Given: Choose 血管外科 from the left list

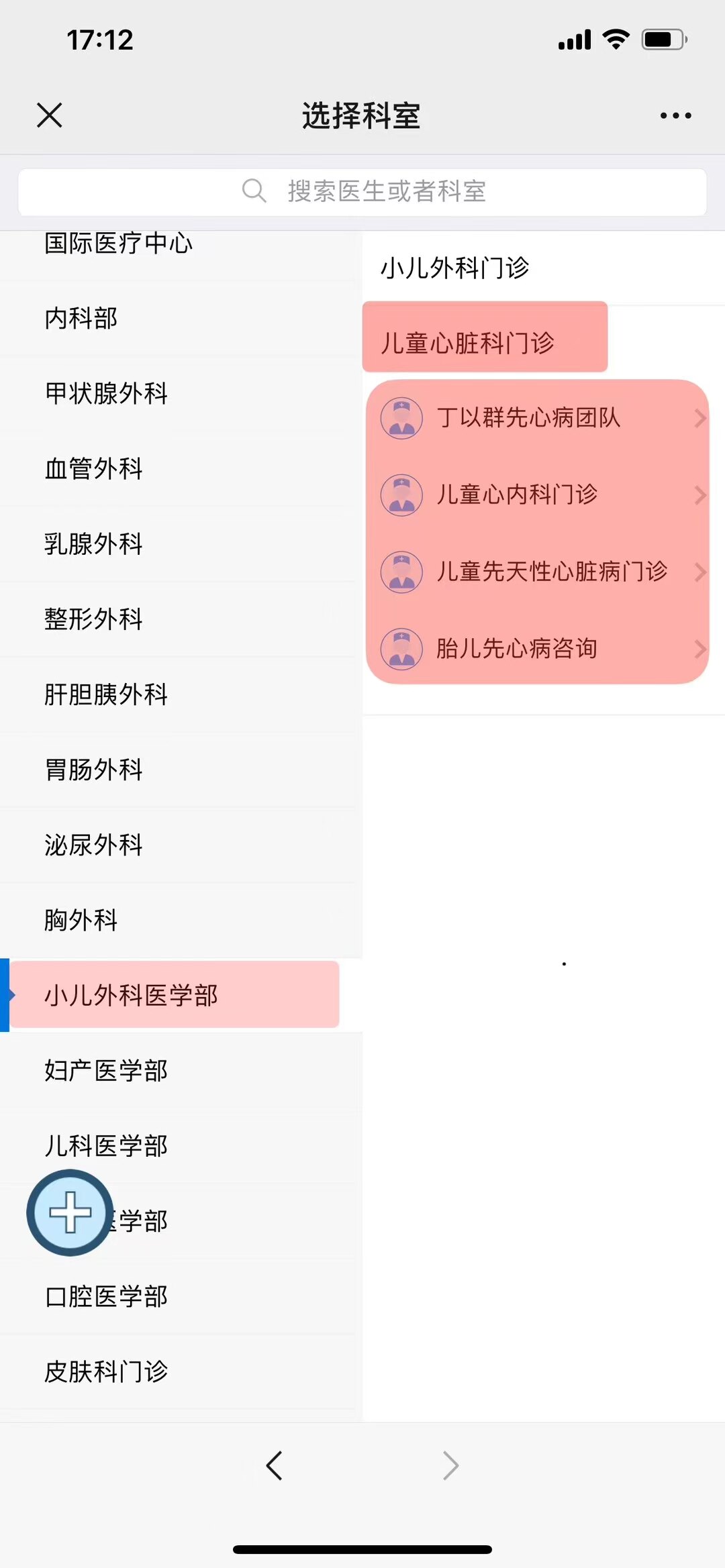Looking at the screenshot, I should tap(93, 468).
